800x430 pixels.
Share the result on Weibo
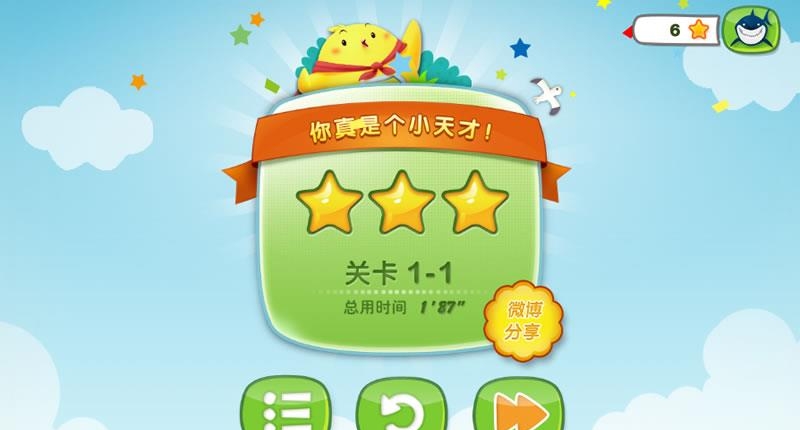click(523, 319)
